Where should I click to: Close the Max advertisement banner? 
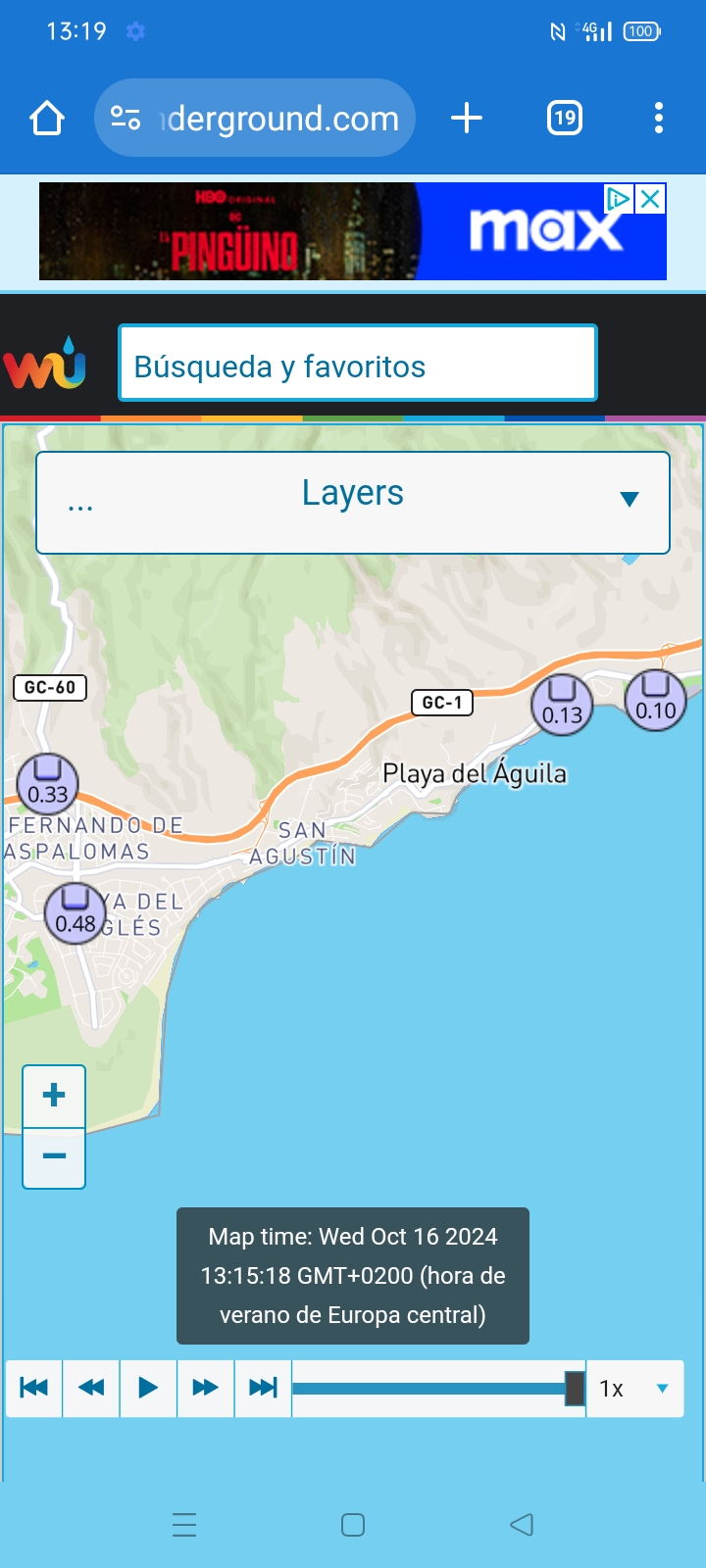coord(650,199)
